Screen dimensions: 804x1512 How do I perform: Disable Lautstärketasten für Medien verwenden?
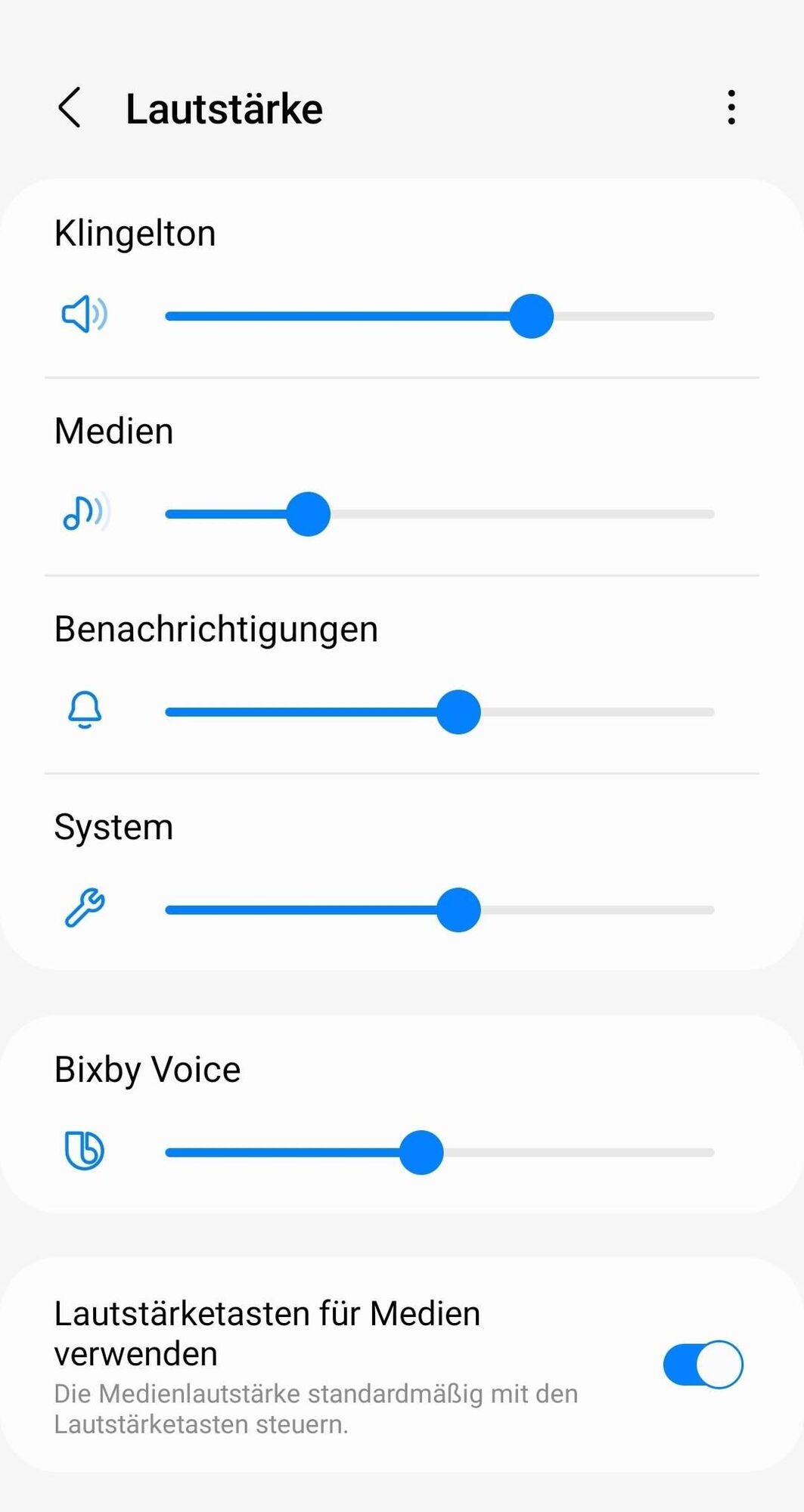[x=703, y=1365]
